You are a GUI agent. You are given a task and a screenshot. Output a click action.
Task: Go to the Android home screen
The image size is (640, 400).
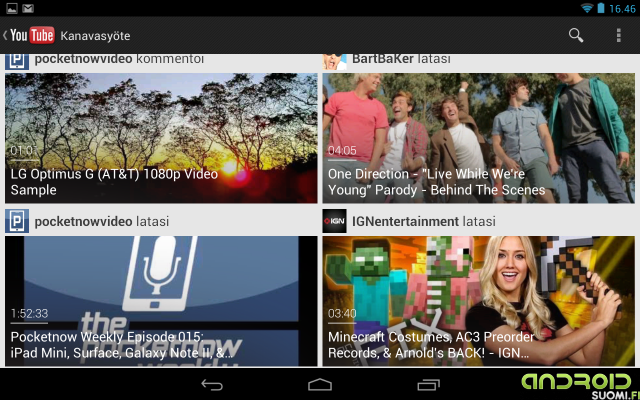(320, 384)
